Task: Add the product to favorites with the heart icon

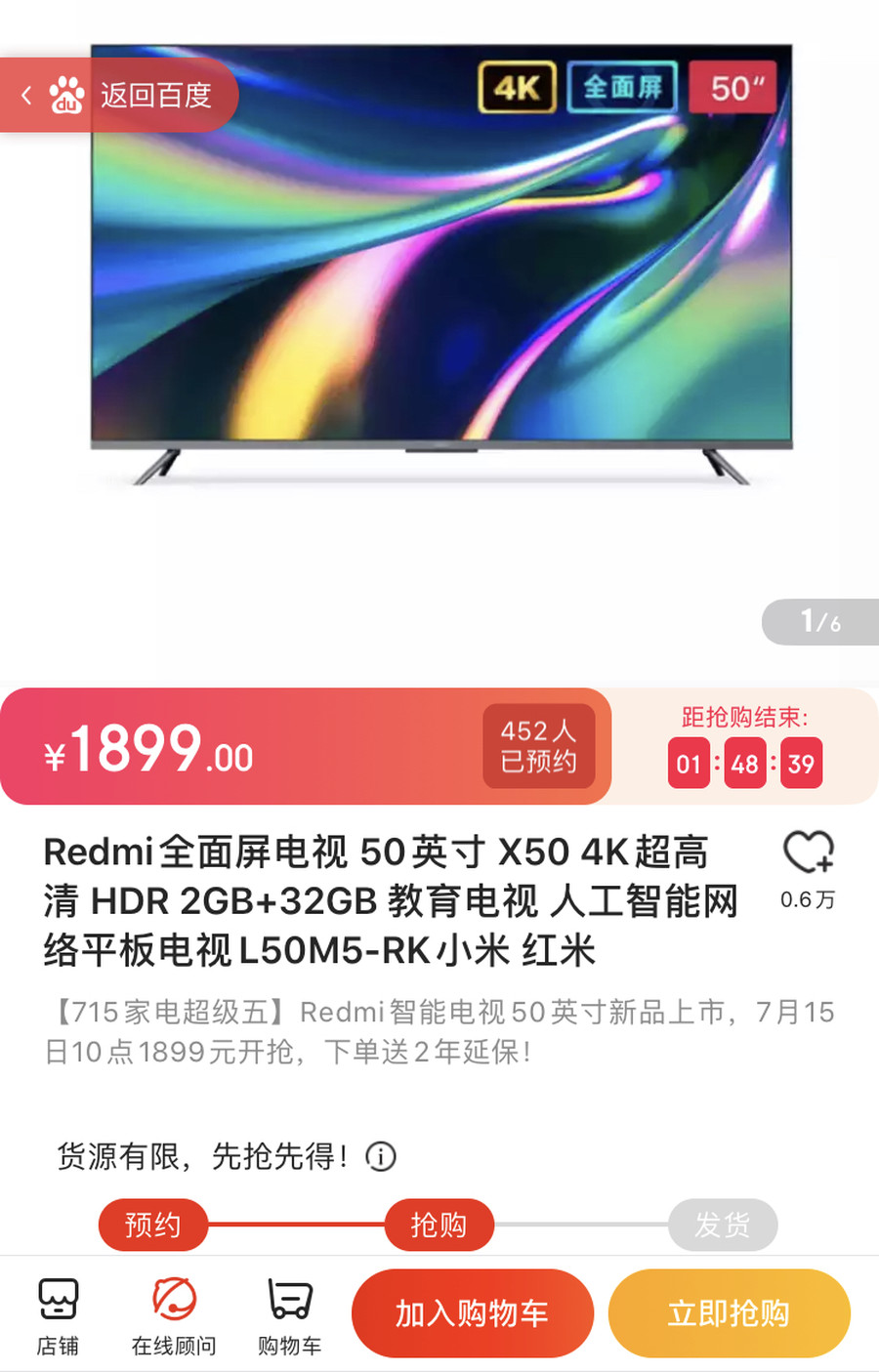Action: point(808,852)
